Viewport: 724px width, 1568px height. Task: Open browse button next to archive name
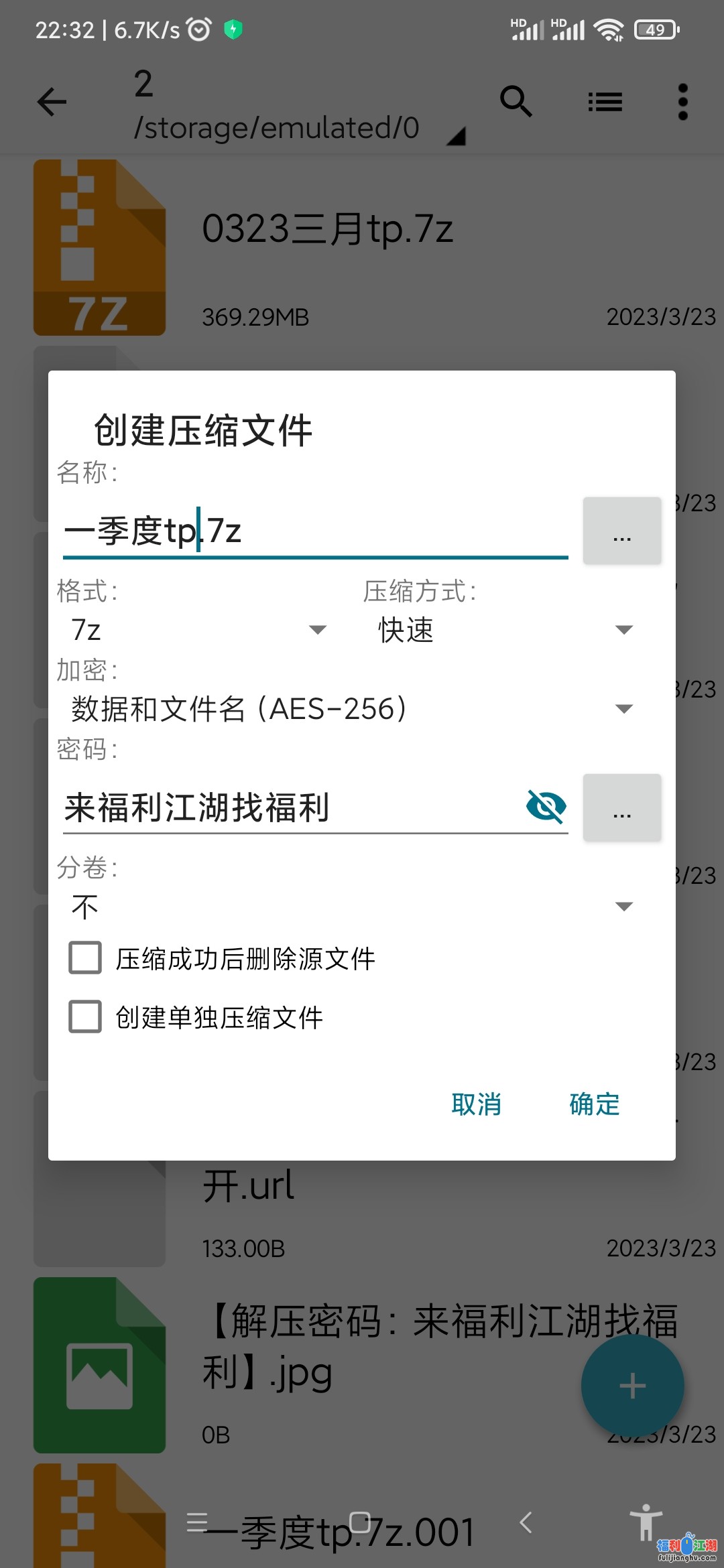pyautogui.click(x=622, y=531)
